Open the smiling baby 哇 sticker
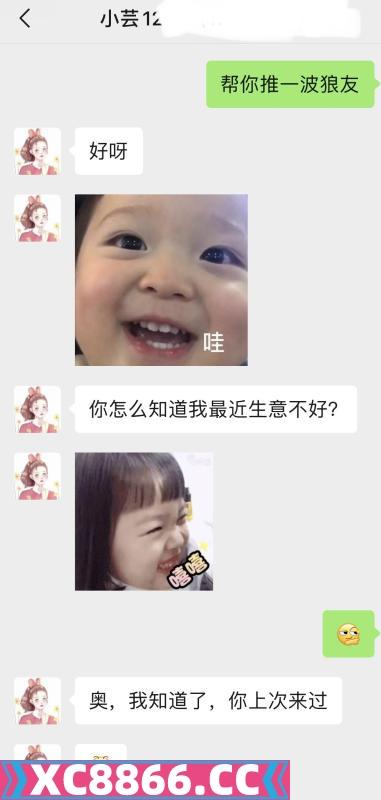The image size is (381, 800). (x=161, y=280)
